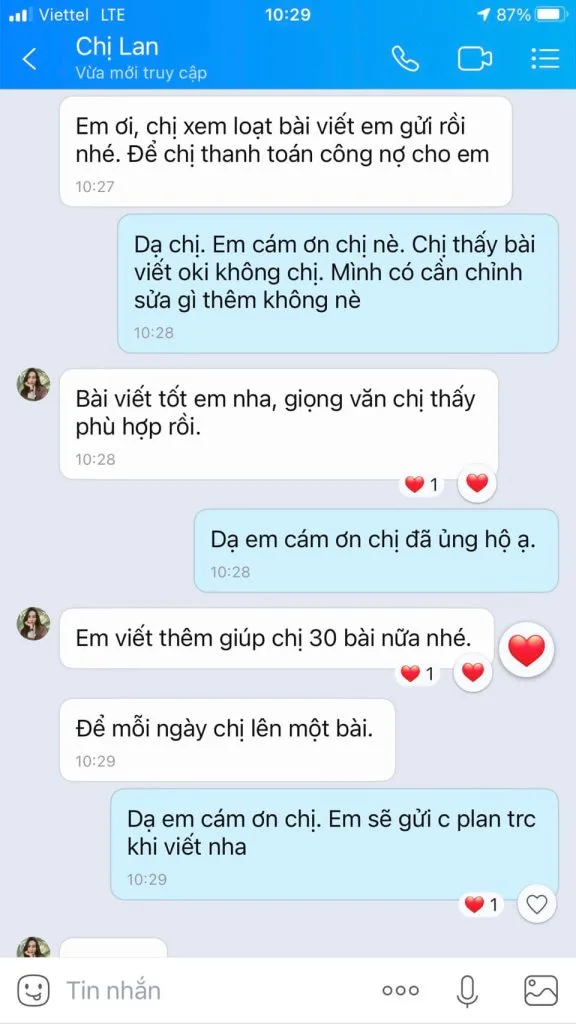This screenshot has width=576, height=1024.
Task: Like the "Em sẽ gửi c plan trc" message
Action: pyautogui.click(x=537, y=904)
